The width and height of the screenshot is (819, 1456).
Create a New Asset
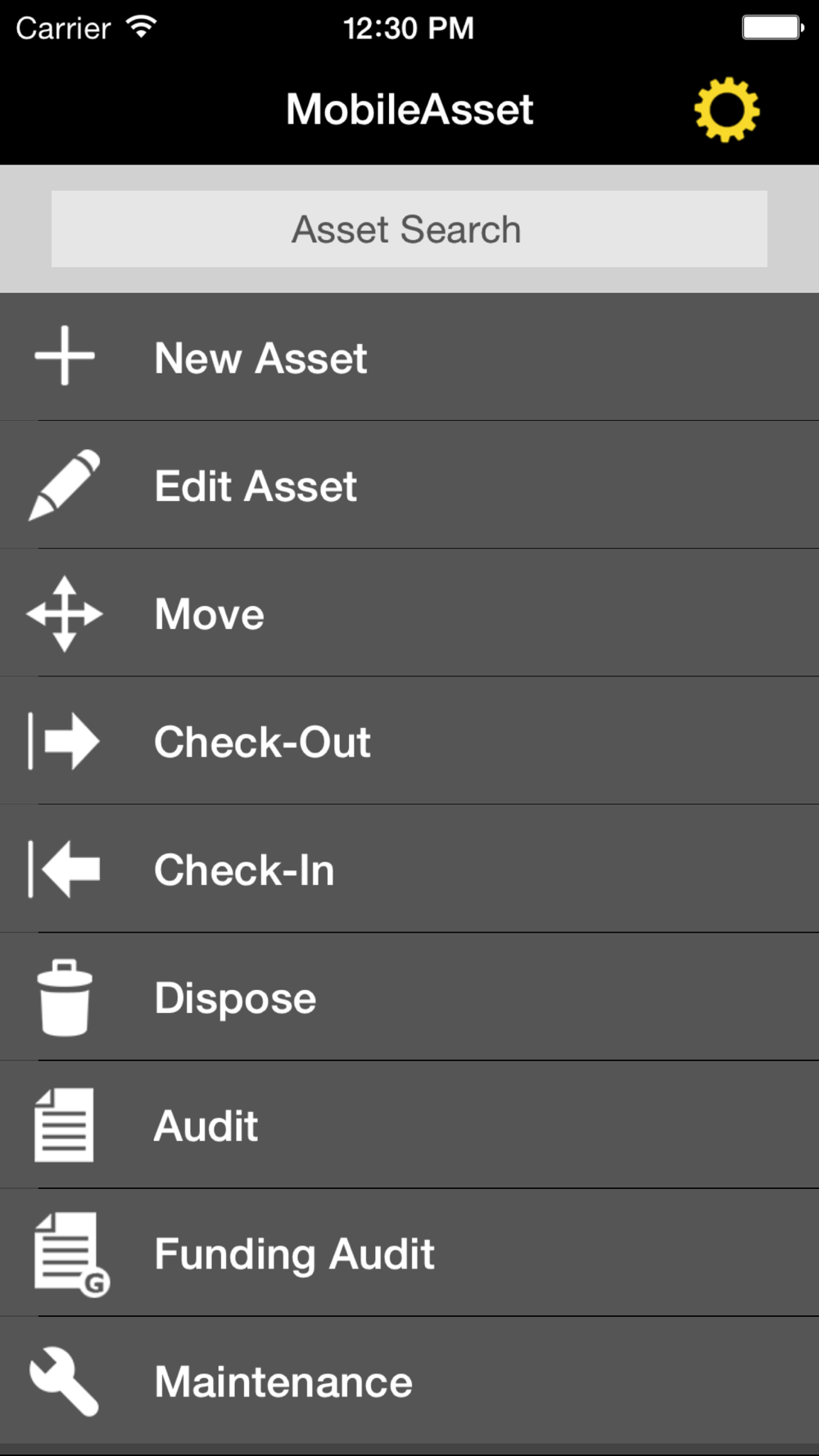(409, 357)
